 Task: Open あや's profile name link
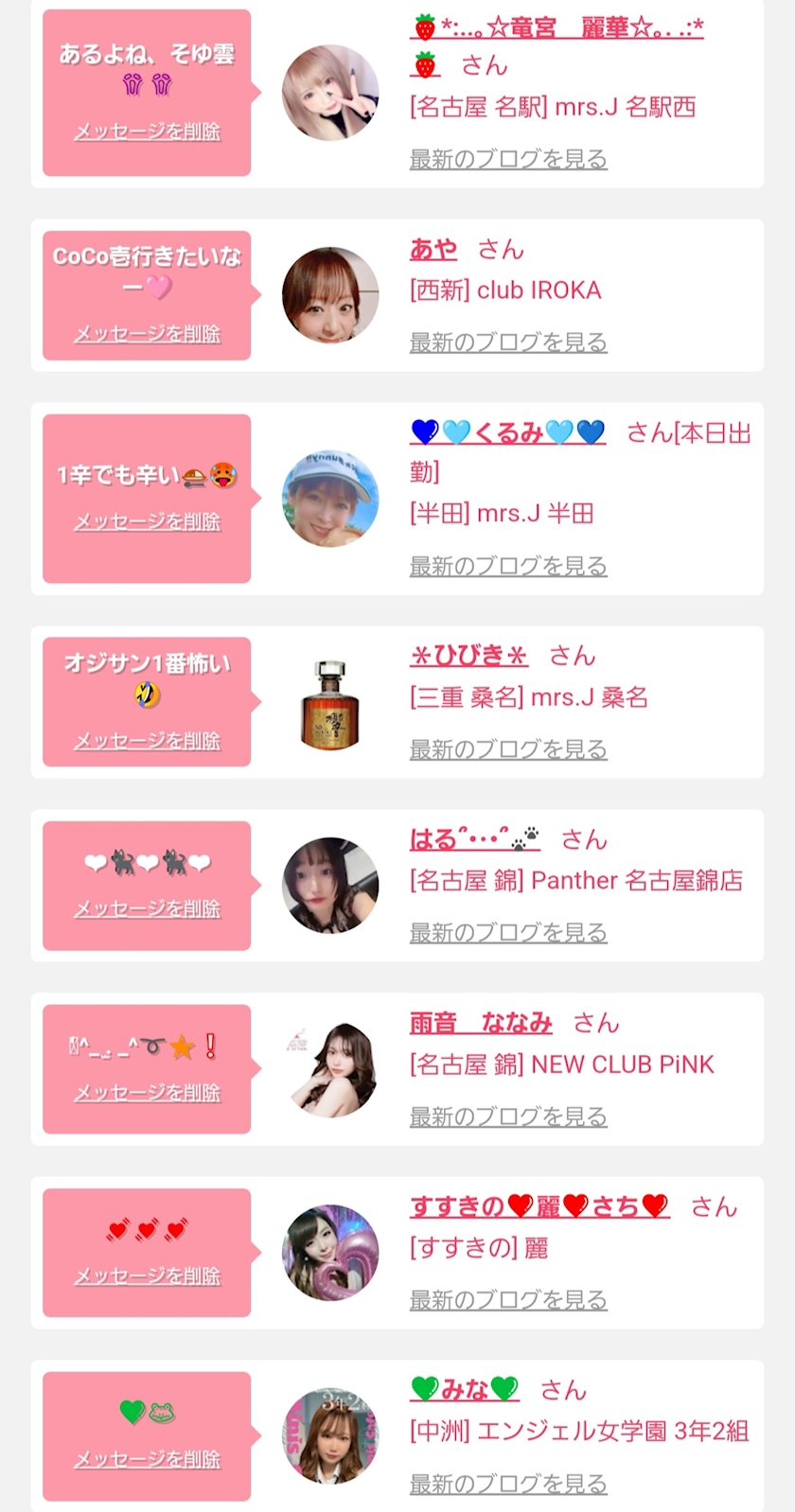(x=433, y=249)
